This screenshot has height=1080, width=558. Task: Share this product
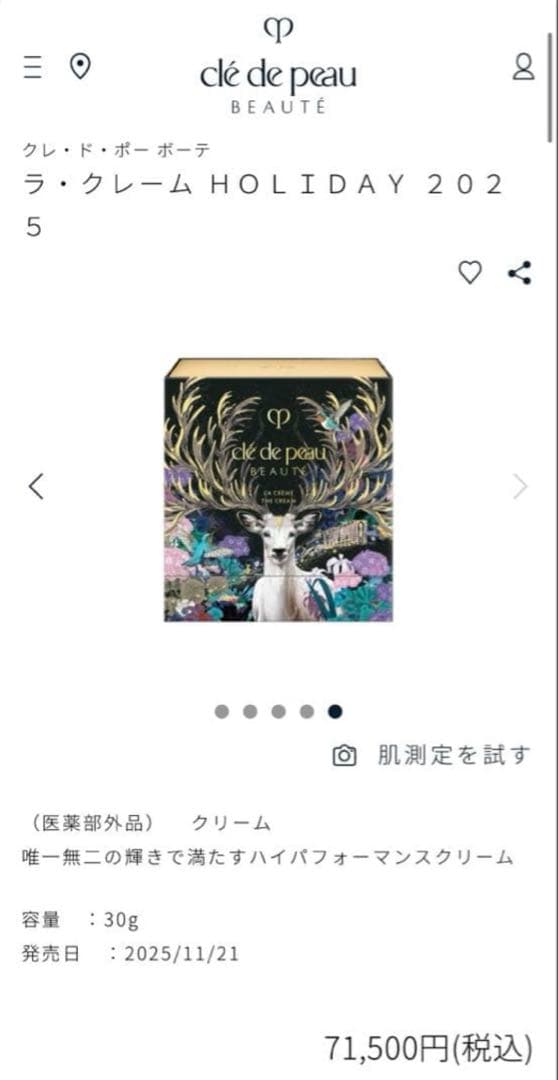coord(519,273)
